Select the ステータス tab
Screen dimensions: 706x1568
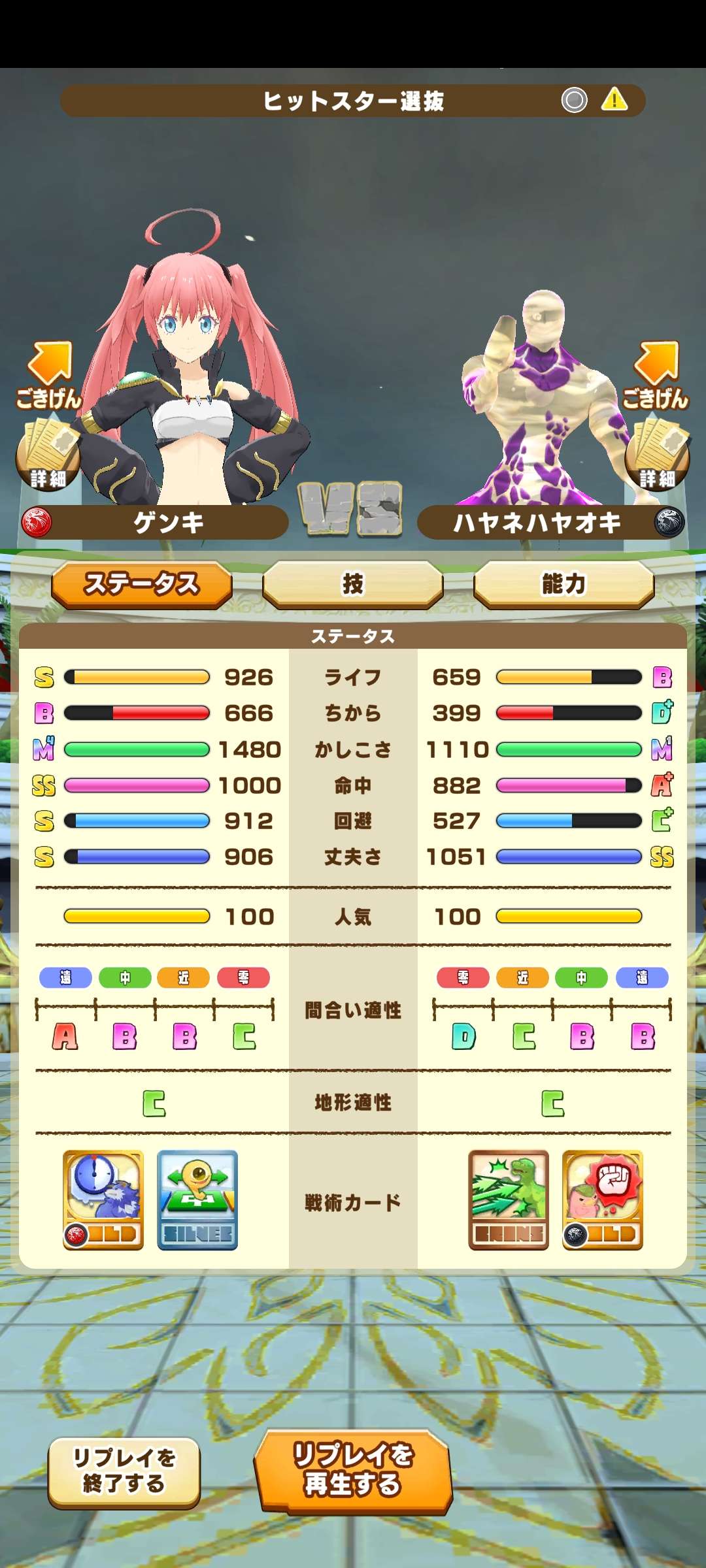(x=142, y=584)
